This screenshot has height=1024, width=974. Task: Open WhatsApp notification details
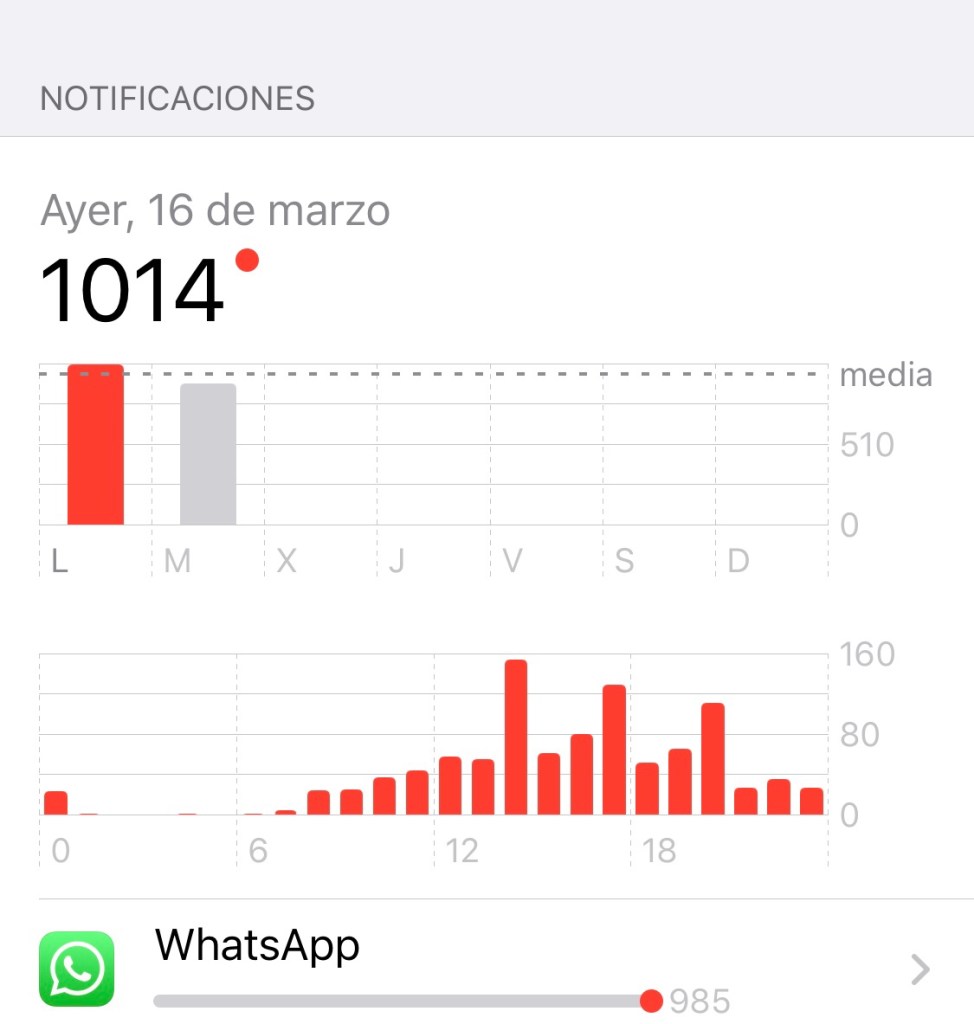[x=500, y=968]
